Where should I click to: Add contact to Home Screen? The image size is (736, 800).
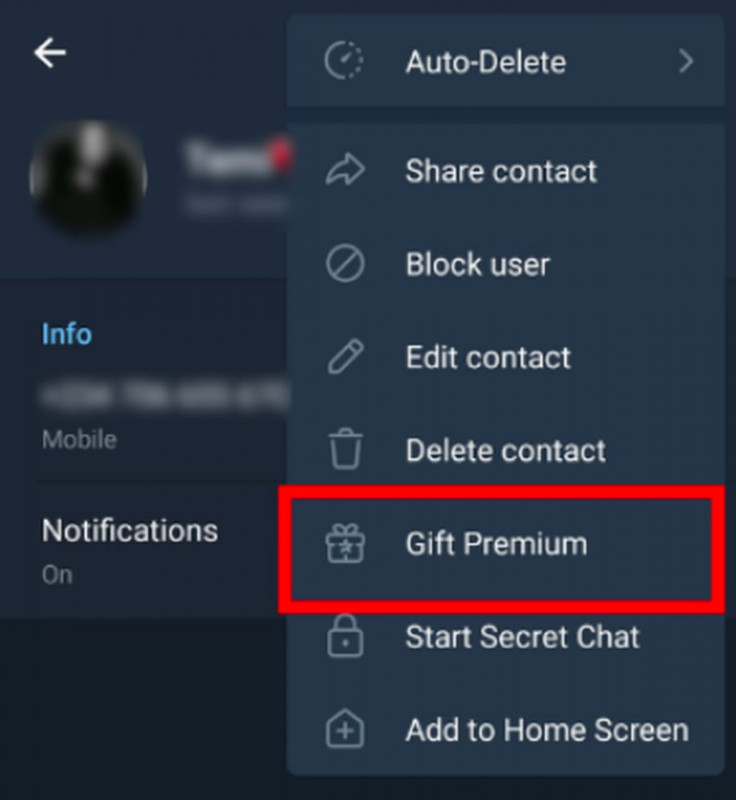pyautogui.click(x=545, y=730)
